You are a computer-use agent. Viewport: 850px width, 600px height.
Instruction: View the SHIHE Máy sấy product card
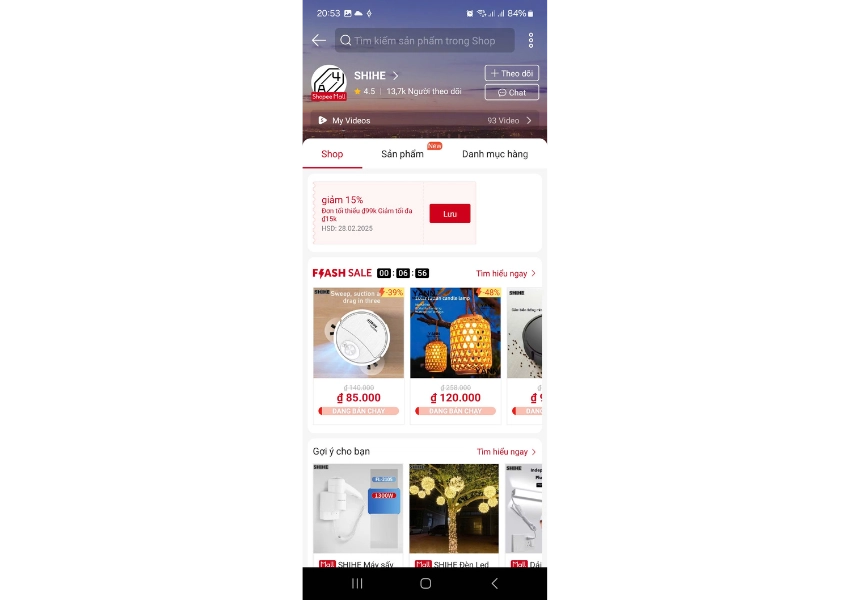click(x=358, y=512)
